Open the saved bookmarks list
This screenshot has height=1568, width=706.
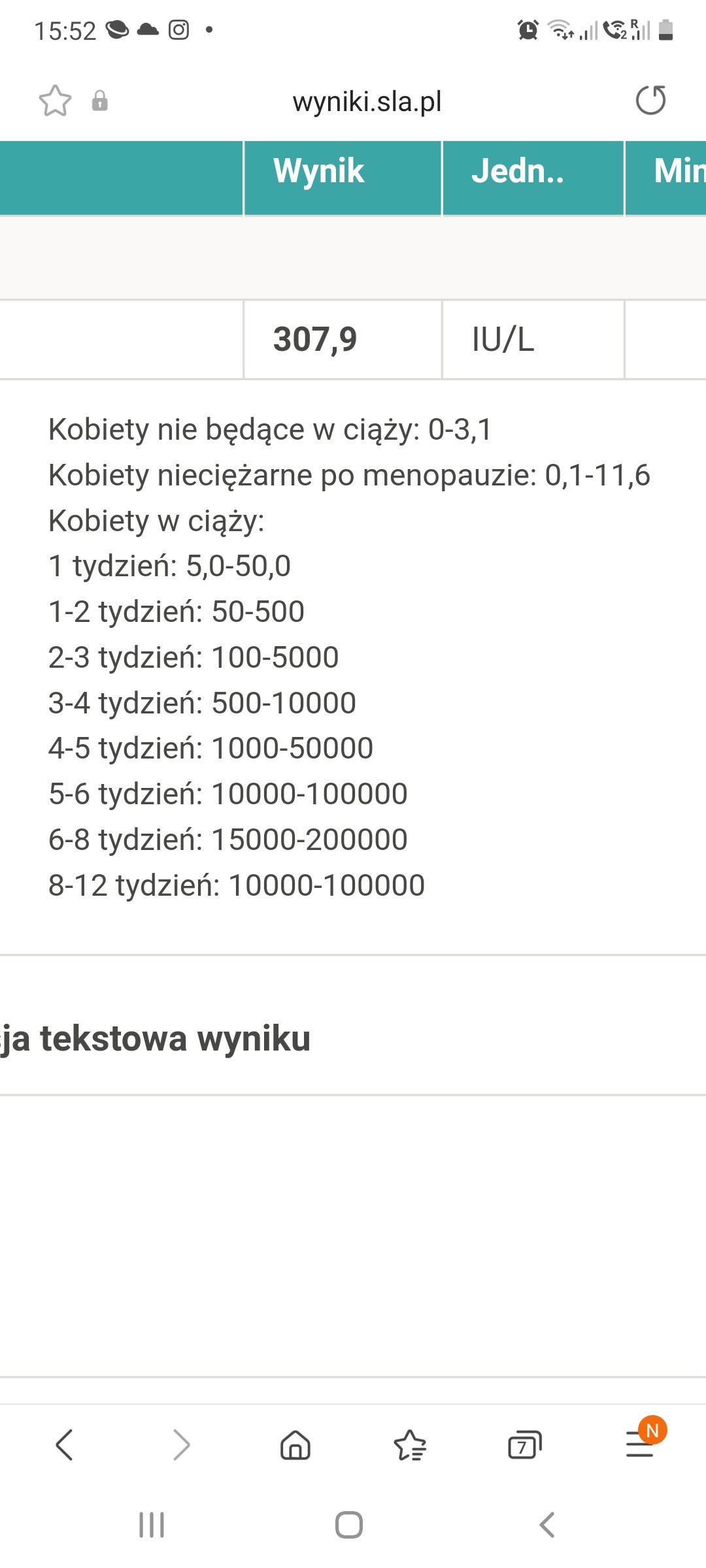410,1445
